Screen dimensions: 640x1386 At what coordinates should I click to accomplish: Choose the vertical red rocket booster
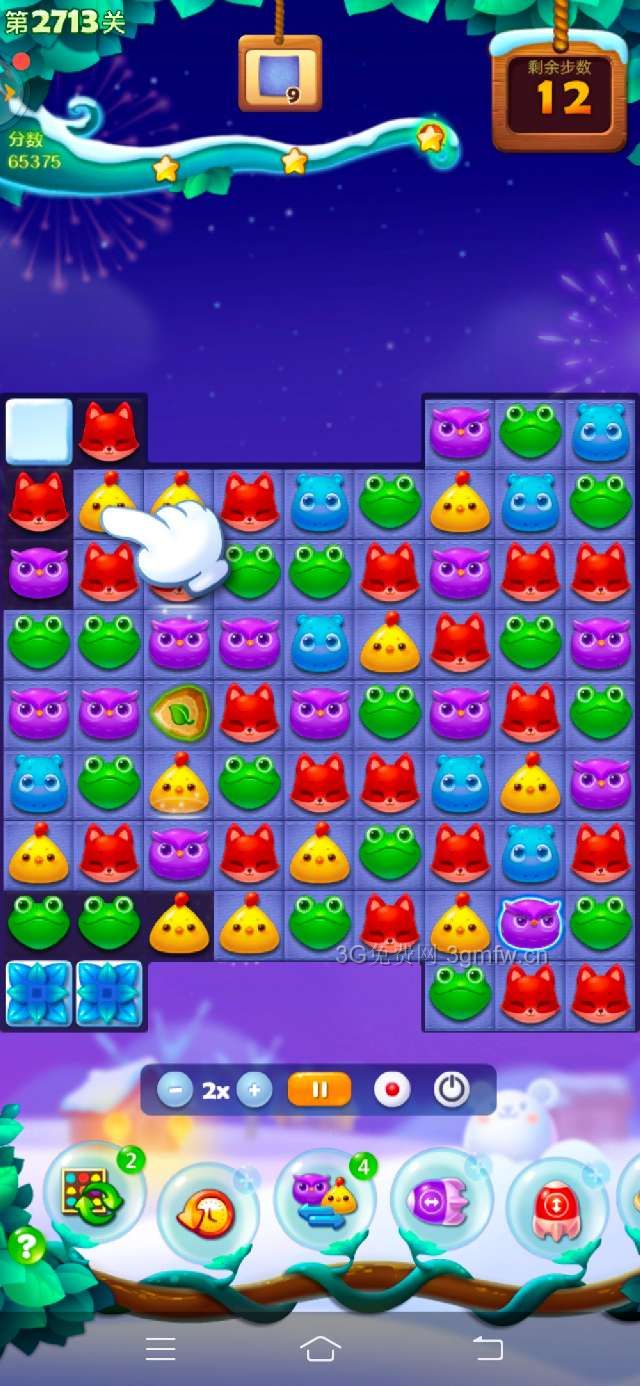click(x=555, y=1211)
